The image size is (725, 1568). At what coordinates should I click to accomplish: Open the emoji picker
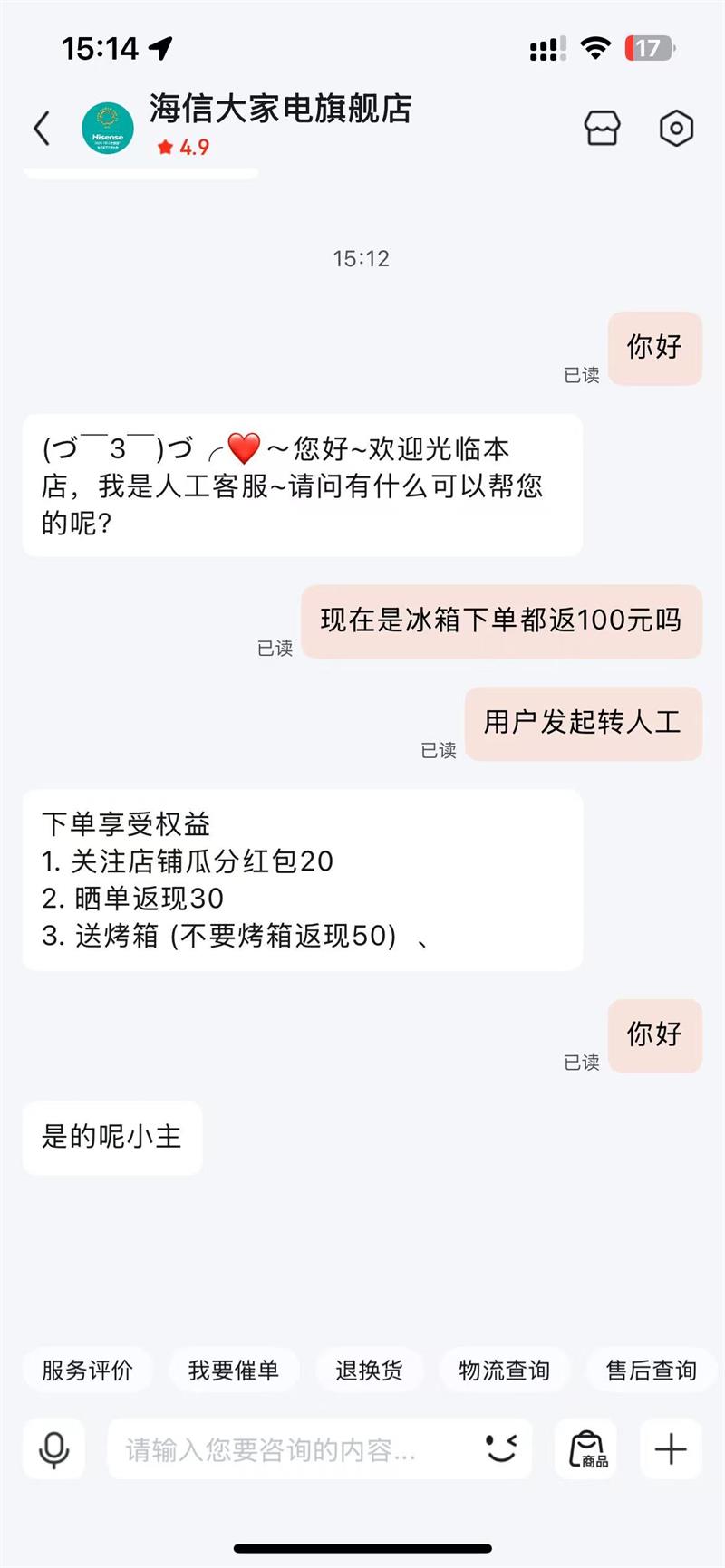(x=501, y=1448)
